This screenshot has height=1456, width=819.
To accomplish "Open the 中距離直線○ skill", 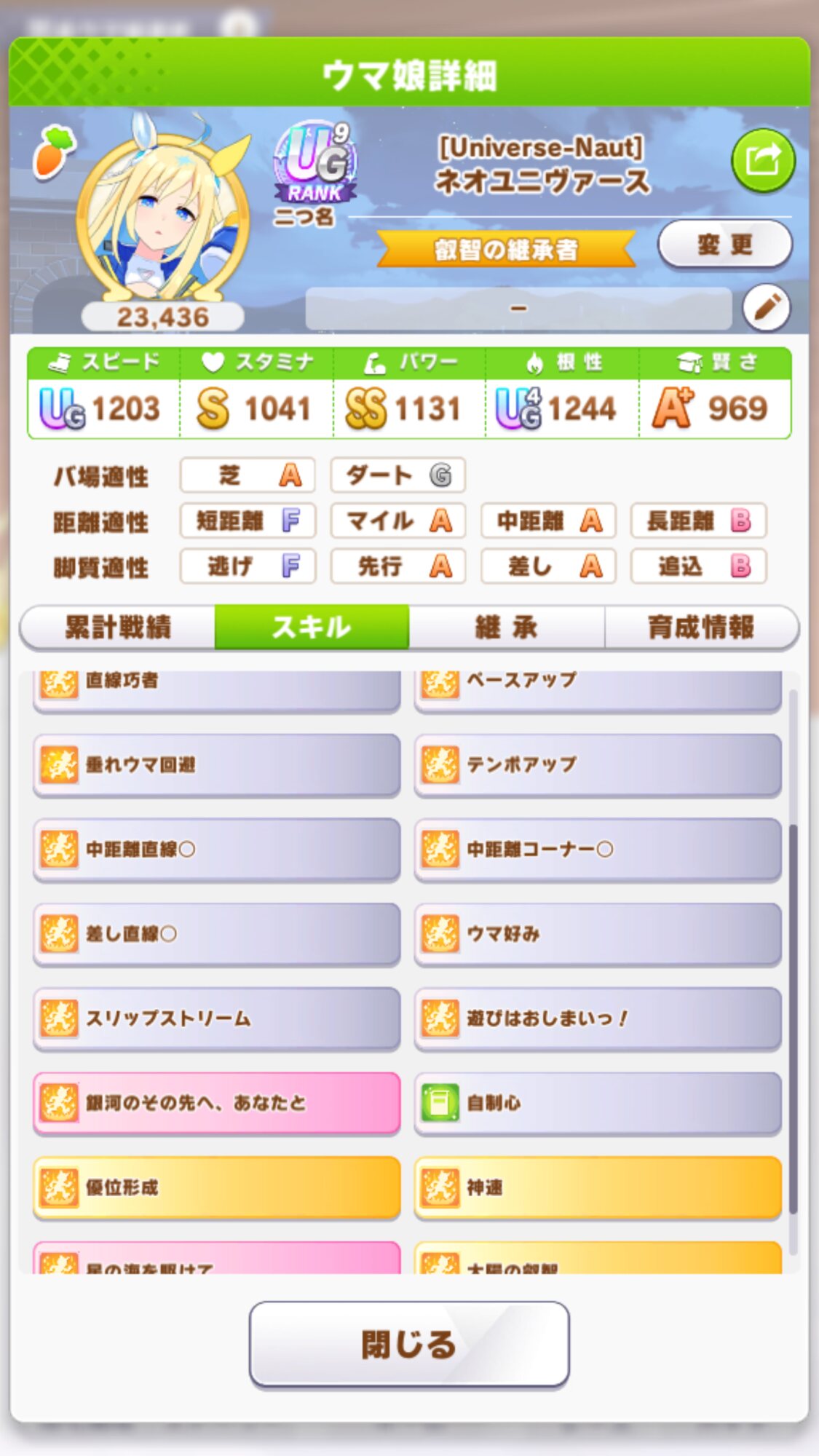I will click(x=216, y=850).
